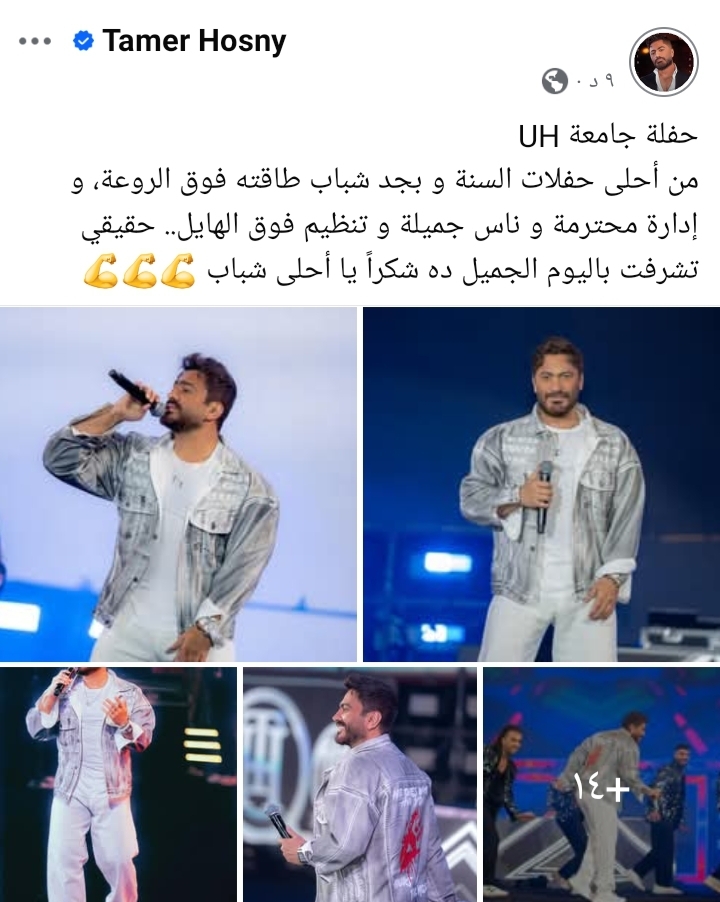Open the photo of him singing into the mic
The height and width of the screenshot is (902, 720).
click(178, 484)
